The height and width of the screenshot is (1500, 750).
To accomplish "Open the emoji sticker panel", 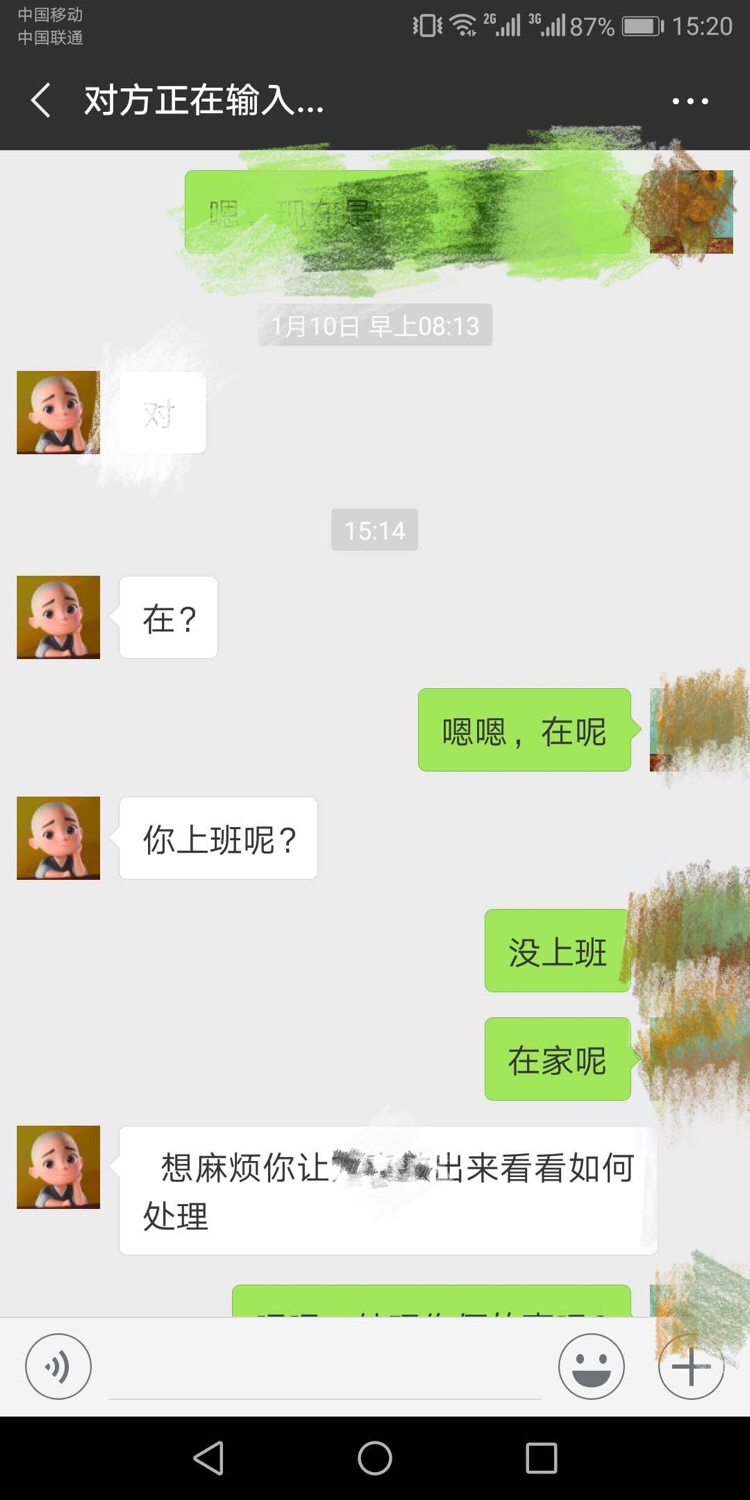I will coord(591,1366).
